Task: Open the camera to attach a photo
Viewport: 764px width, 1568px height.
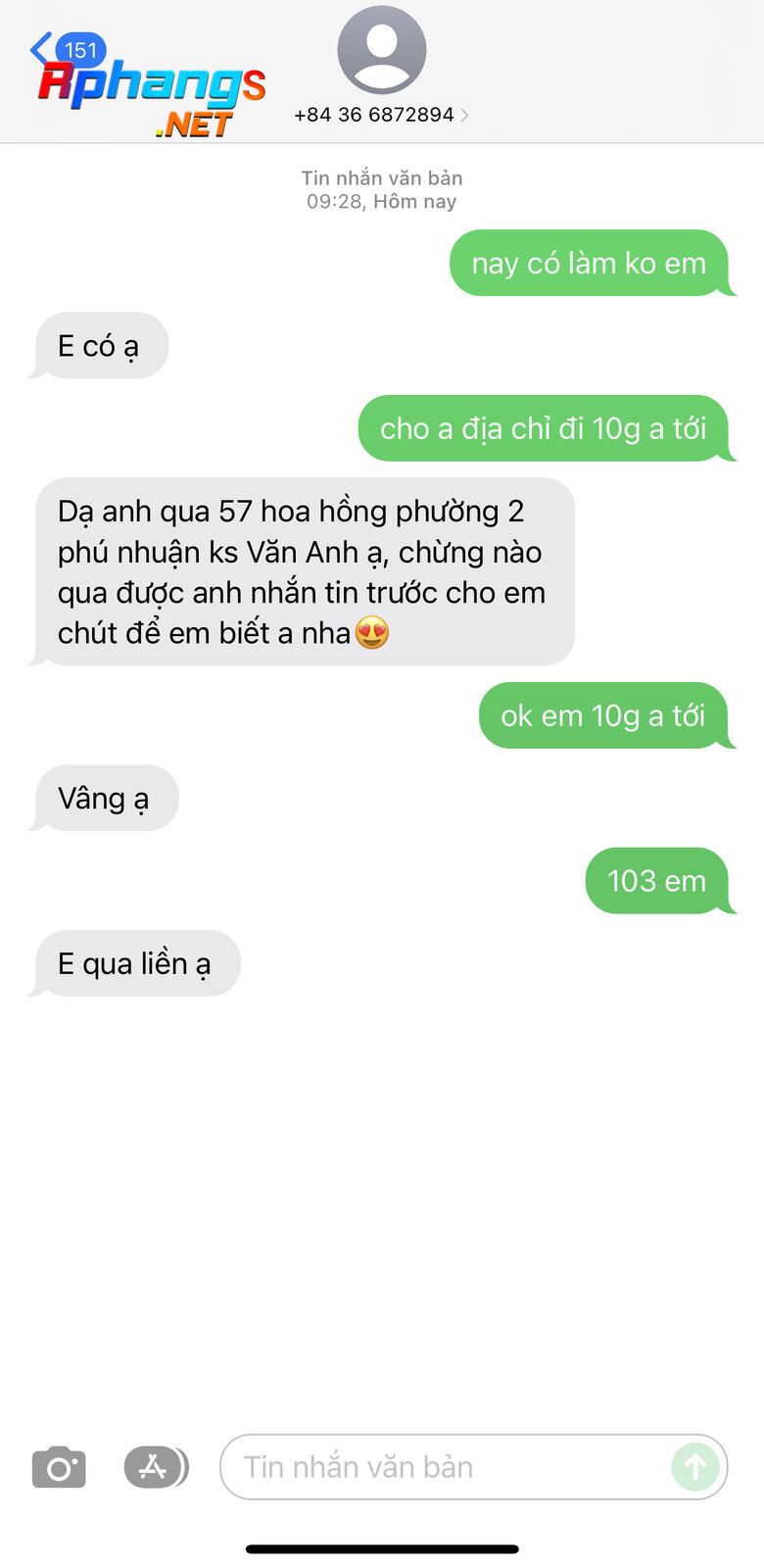Action: [59, 1467]
